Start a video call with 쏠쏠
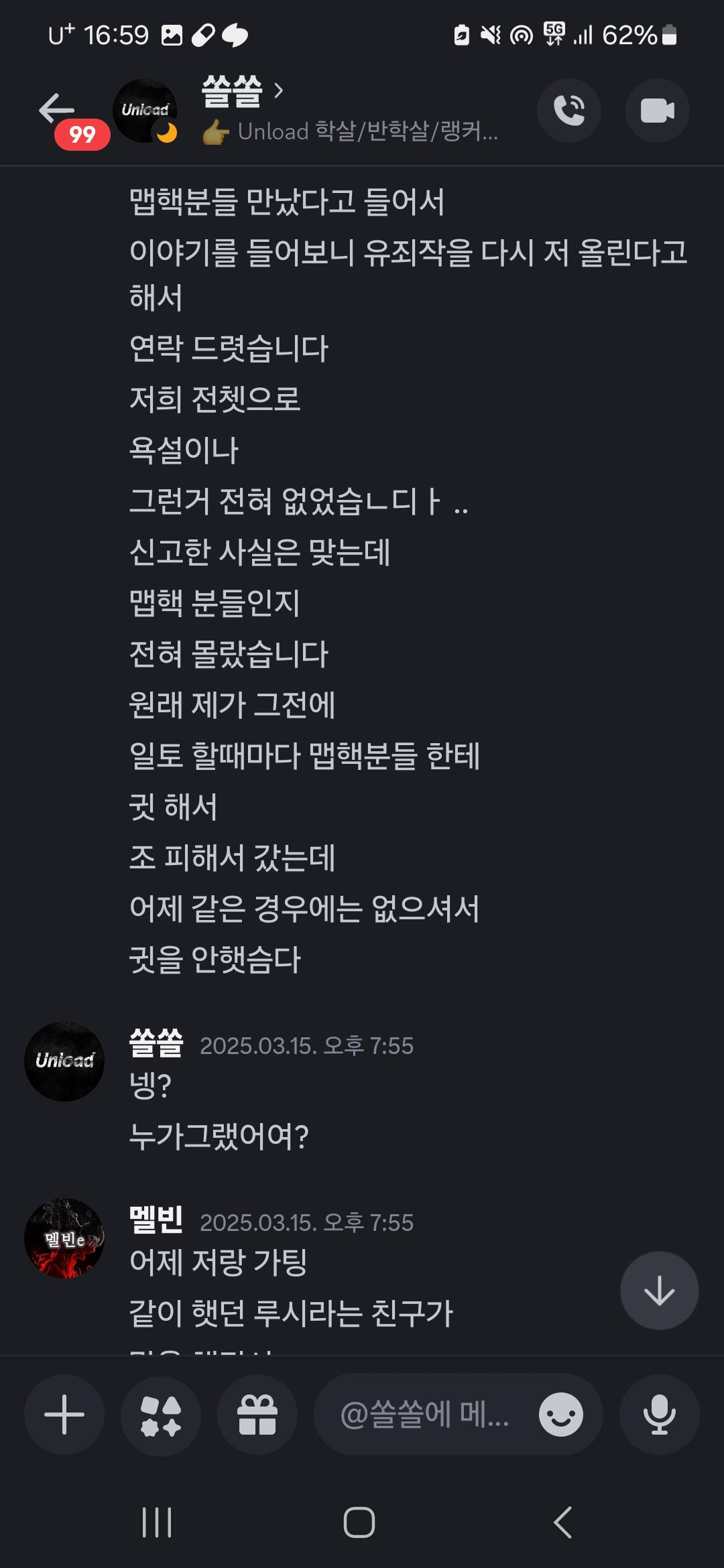The height and width of the screenshot is (1568, 724). tap(657, 111)
